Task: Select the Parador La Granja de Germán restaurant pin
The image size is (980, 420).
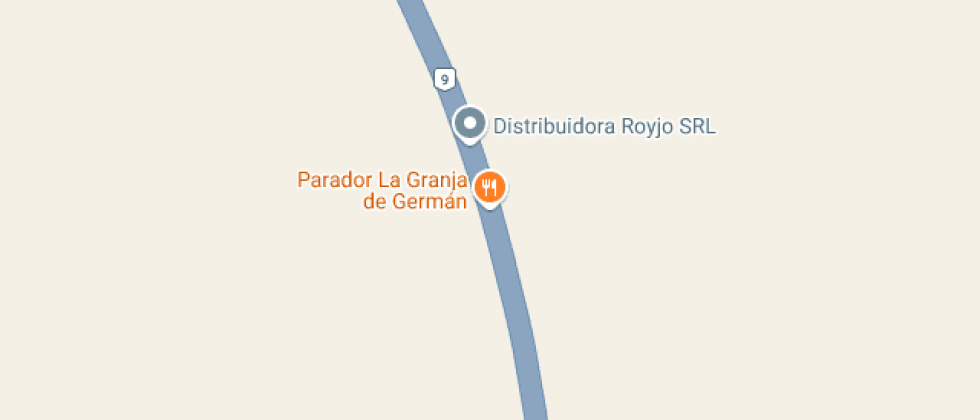Action: click(490, 188)
